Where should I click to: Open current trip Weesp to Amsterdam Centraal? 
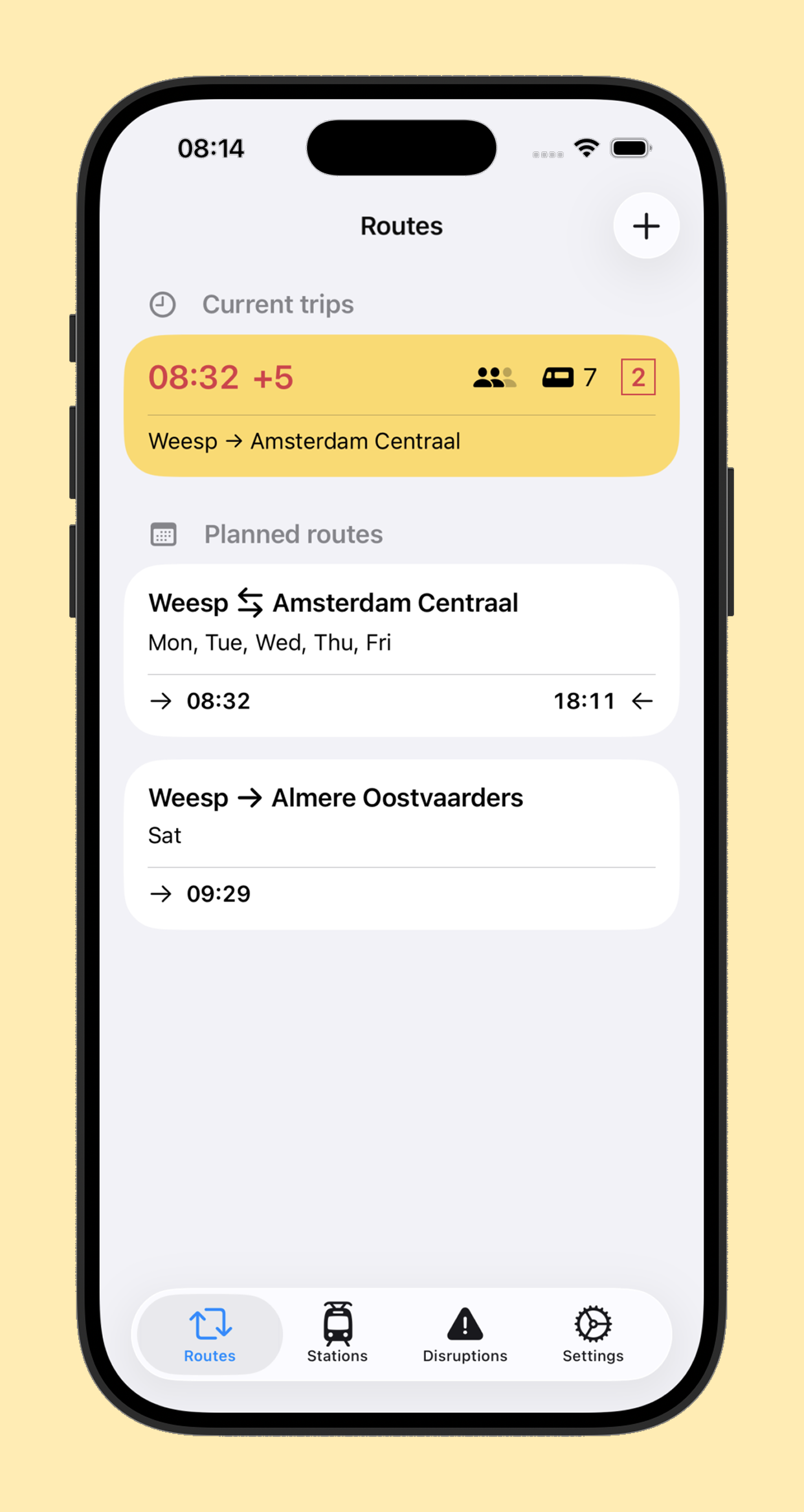(x=401, y=406)
